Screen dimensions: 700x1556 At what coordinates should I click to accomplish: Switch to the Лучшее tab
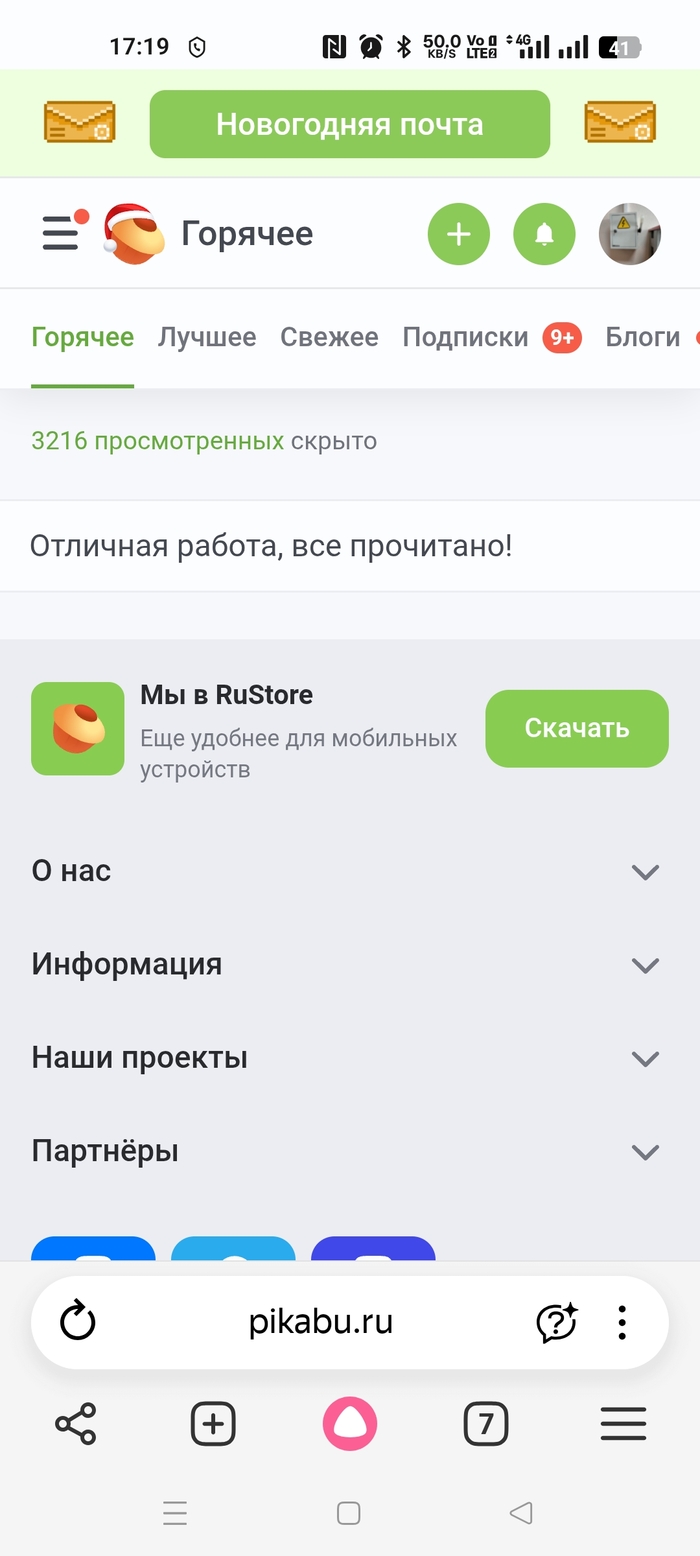pyautogui.click(x=207, y=337)
